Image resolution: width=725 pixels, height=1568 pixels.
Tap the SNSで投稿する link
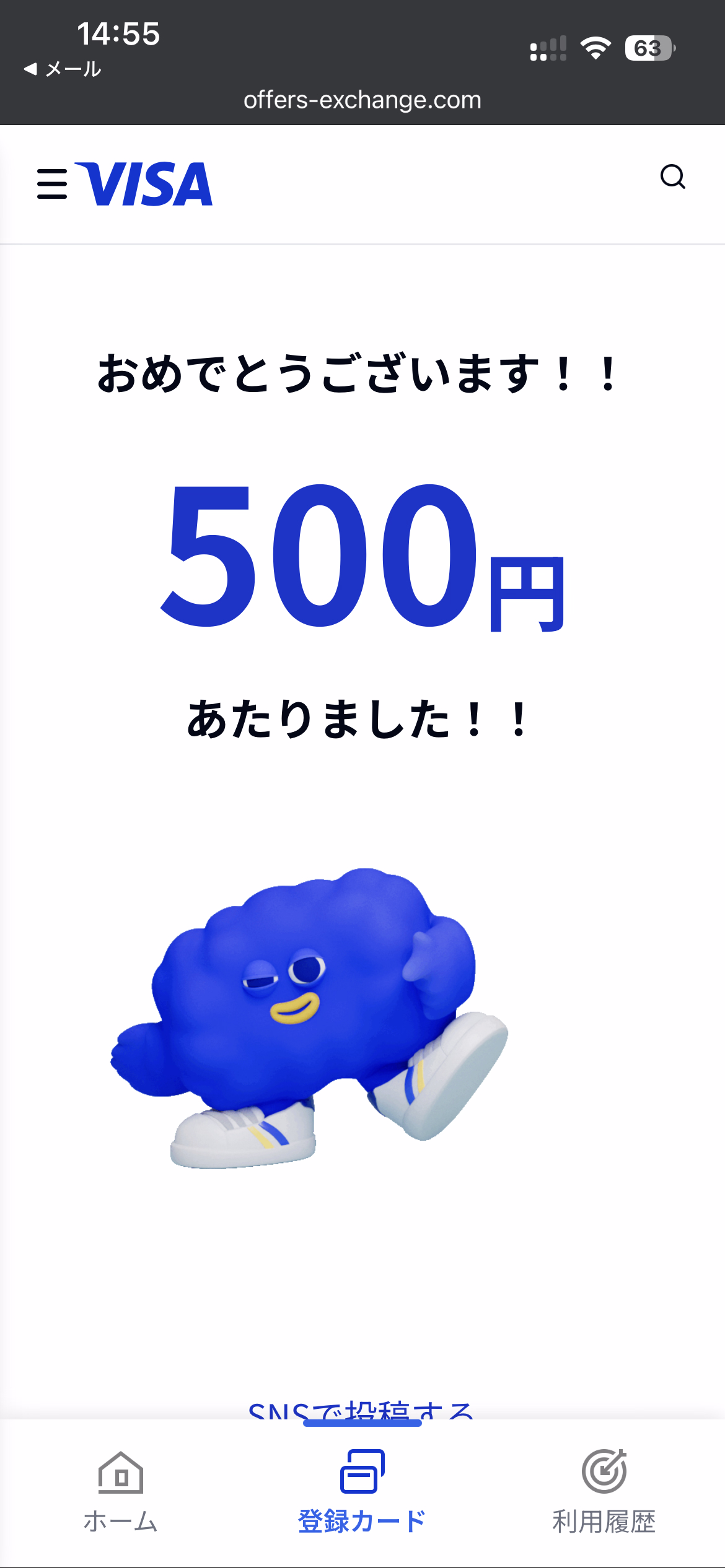tap(361, 1409)
